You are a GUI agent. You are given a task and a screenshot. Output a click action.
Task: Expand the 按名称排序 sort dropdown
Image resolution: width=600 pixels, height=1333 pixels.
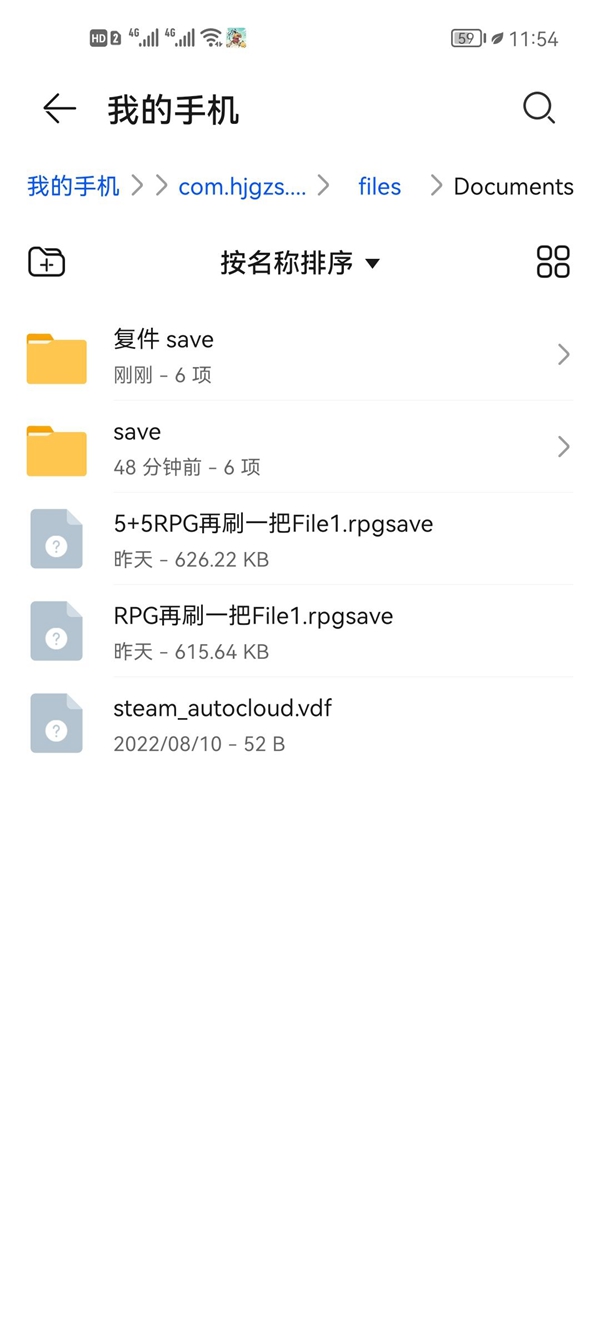pyautogui.click(x=300, y=263)
